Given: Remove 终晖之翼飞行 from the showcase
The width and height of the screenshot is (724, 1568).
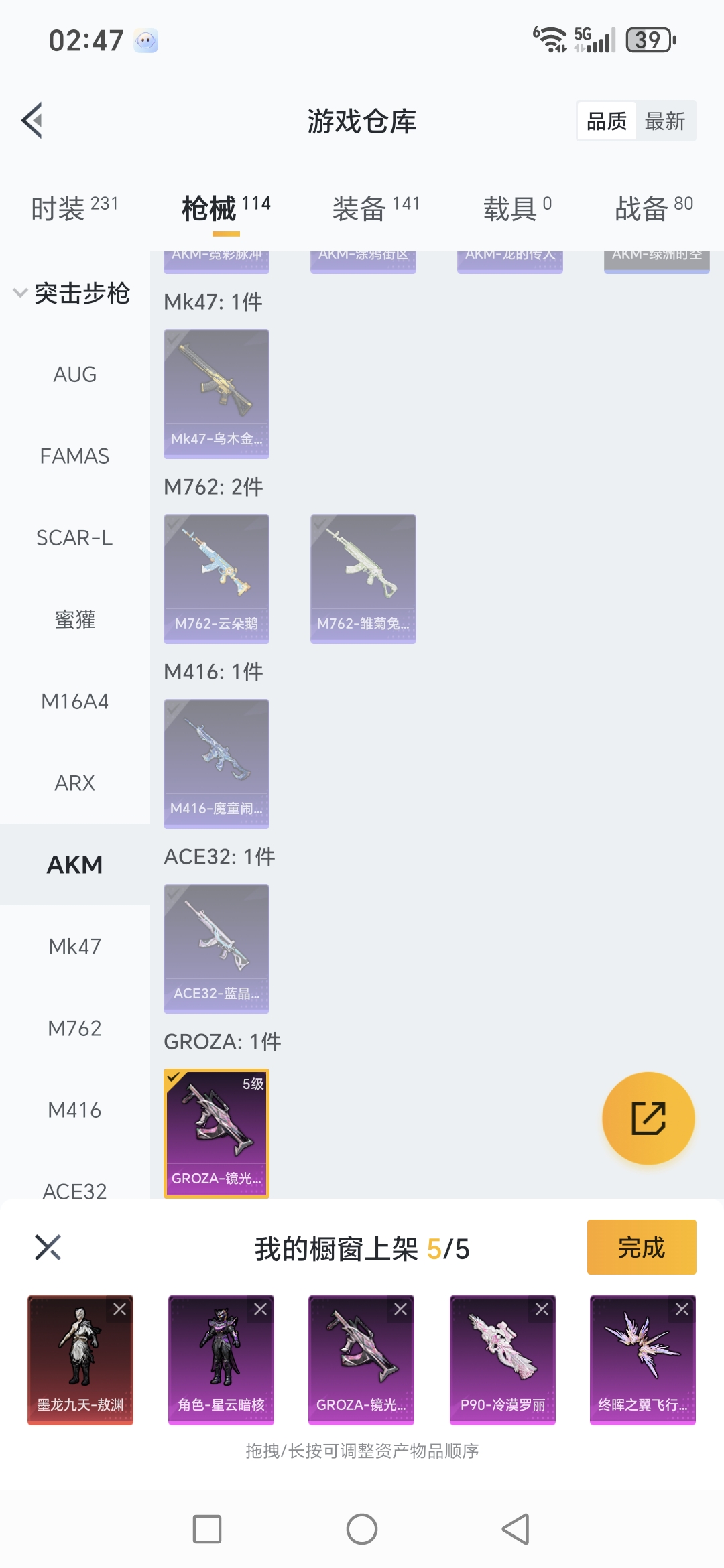Looking at the screenshot, I should (682, 1309).
